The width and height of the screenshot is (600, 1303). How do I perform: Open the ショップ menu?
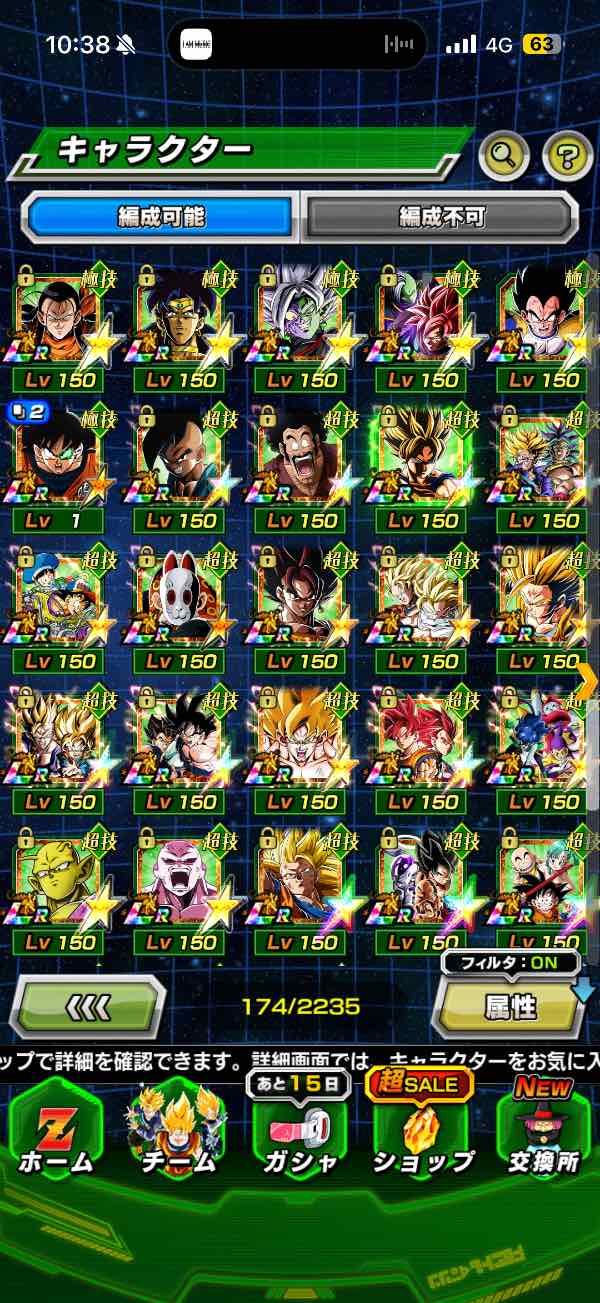(422, 1130)
